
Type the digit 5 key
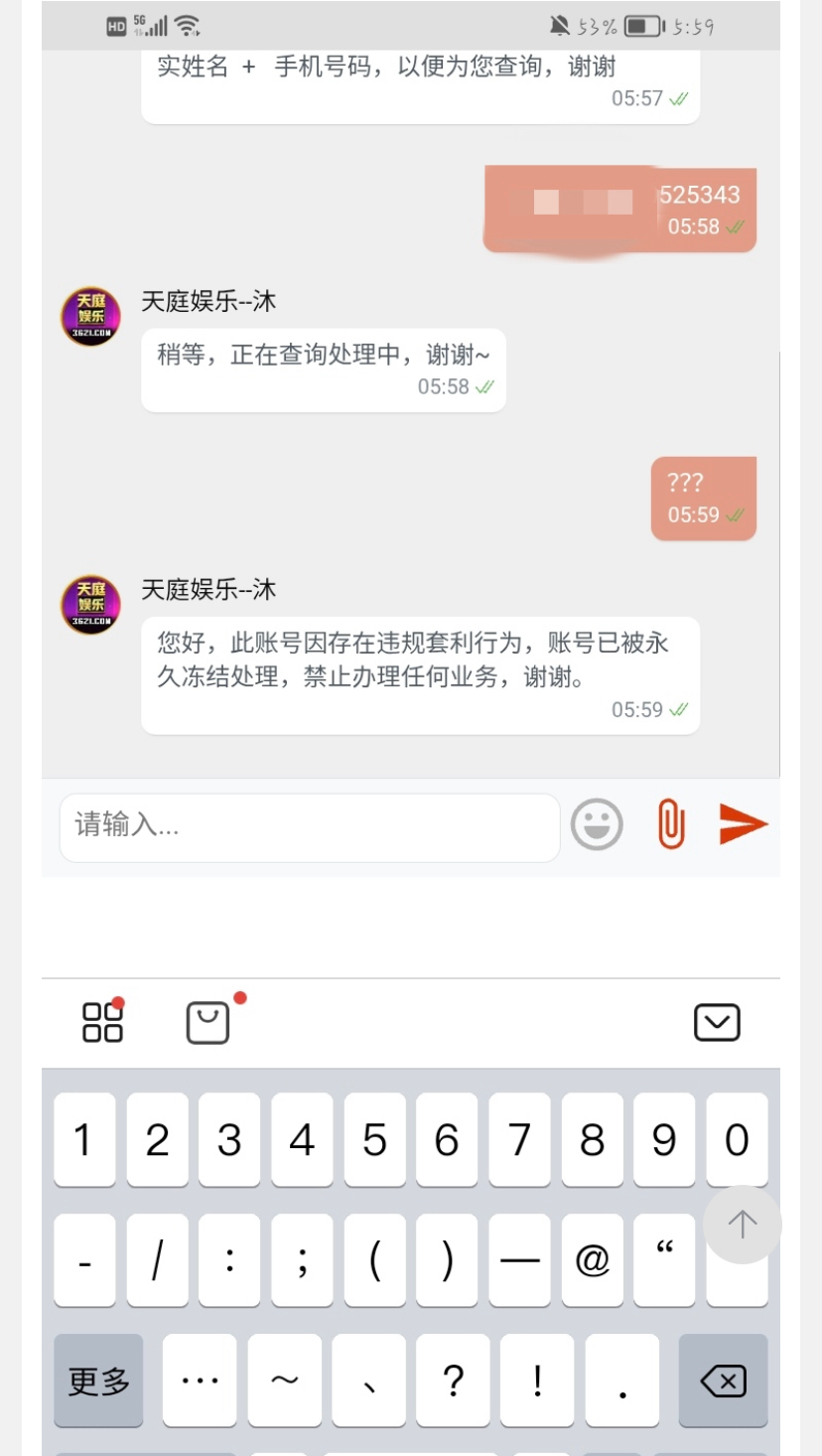pyautogui.click(x=374, y=1140)
